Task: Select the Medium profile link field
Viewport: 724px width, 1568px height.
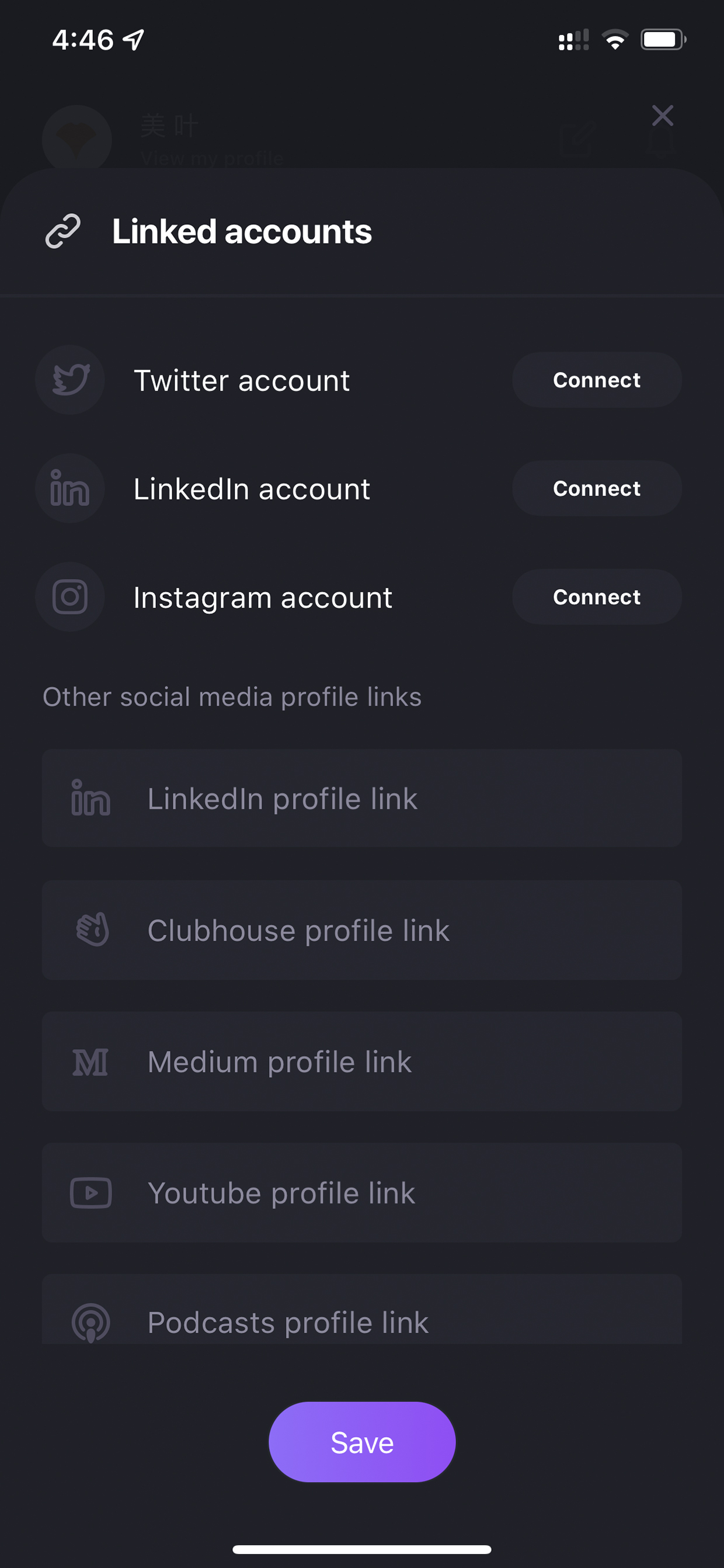Action: click(362, 1061)
